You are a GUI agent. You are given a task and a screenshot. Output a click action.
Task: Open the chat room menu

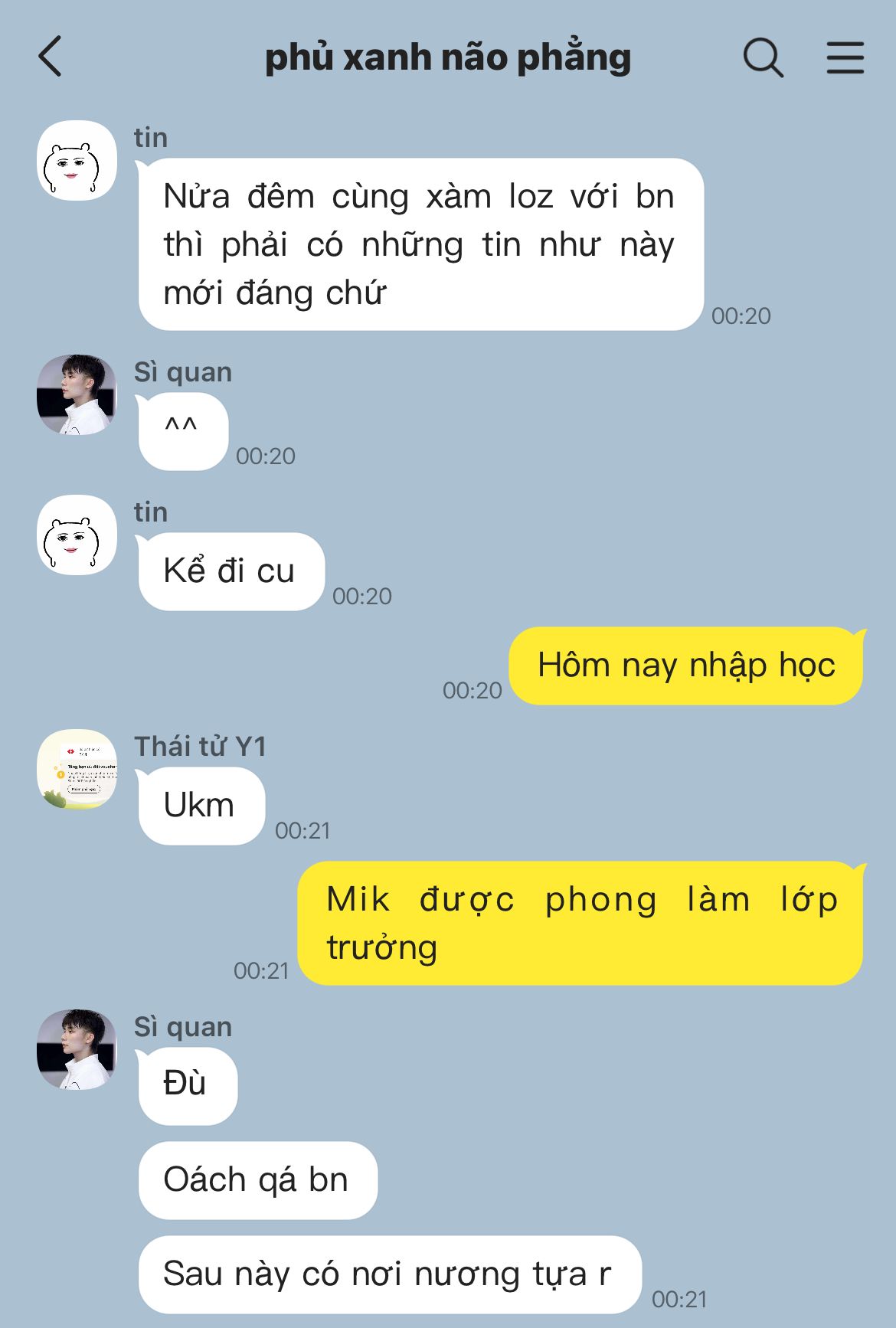[845, 57]
